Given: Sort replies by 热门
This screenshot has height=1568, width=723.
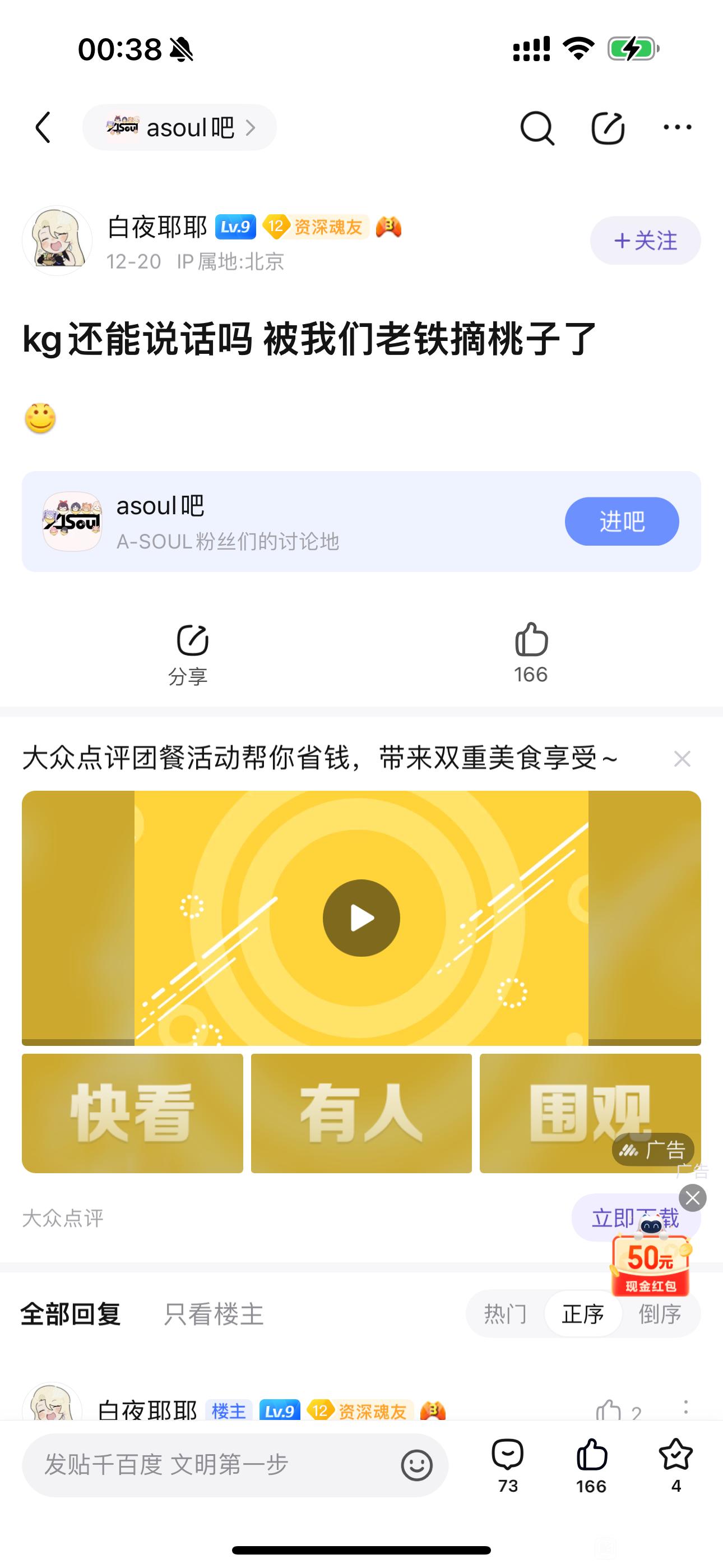Looking at the screenshot, I should tap(505, 1314).
